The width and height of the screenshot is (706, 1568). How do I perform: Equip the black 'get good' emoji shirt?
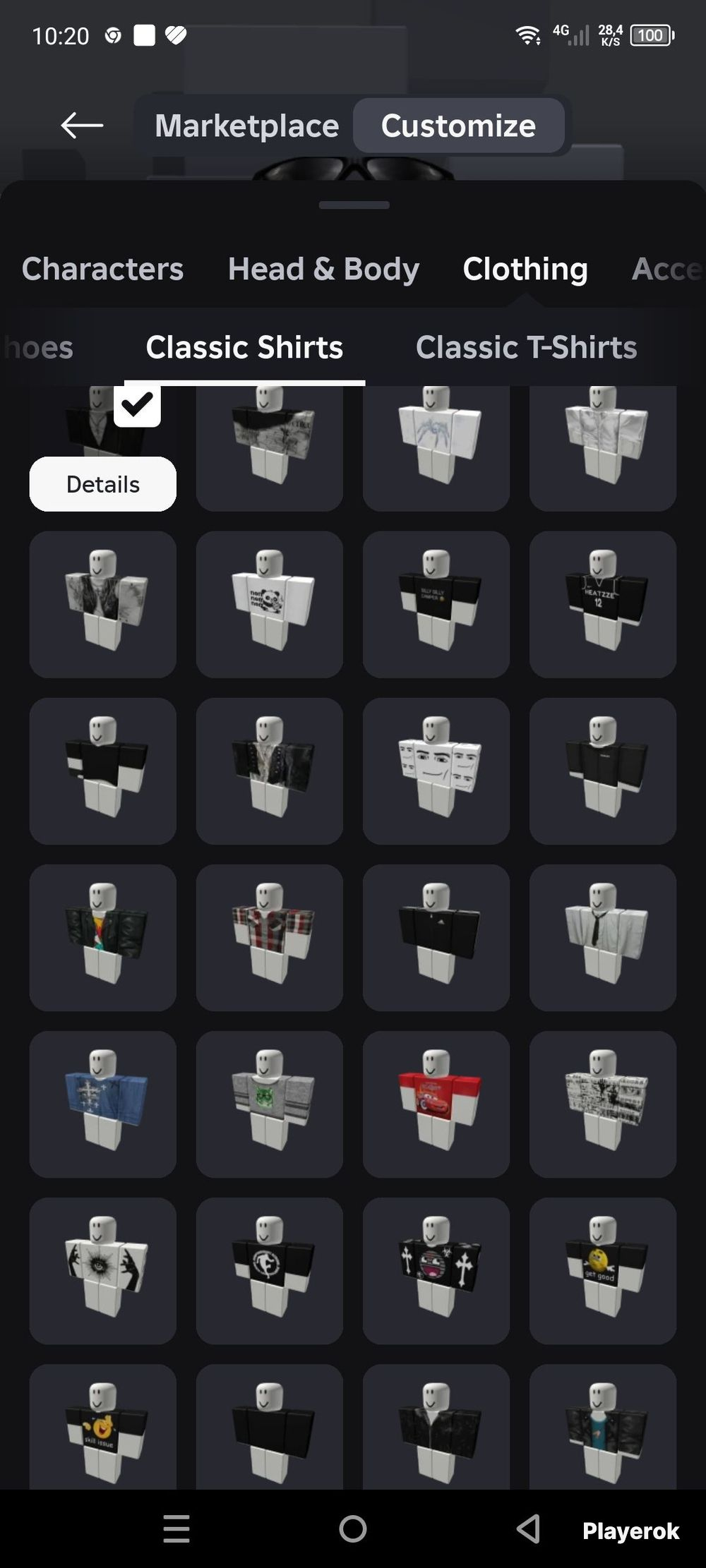pyautogui.click(x=603, y=1271)
